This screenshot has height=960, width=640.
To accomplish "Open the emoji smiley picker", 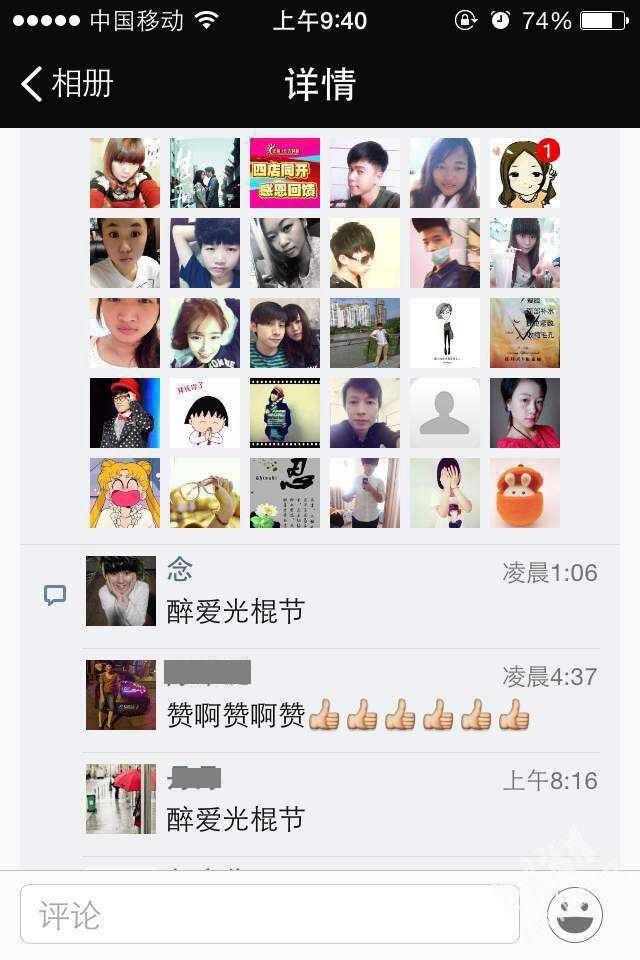I will tap(575, 914).
